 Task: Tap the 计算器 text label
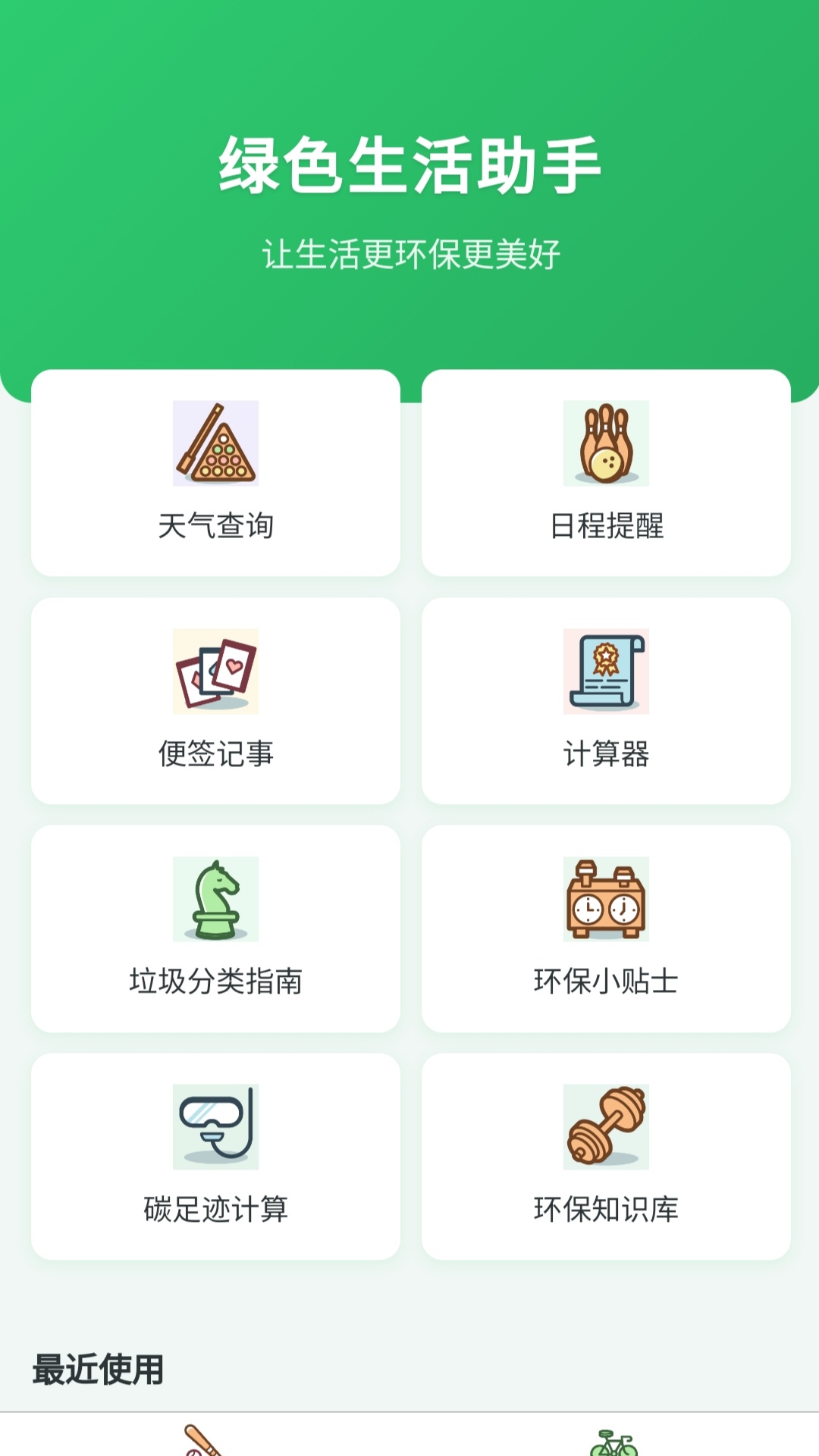coord(605,753)
